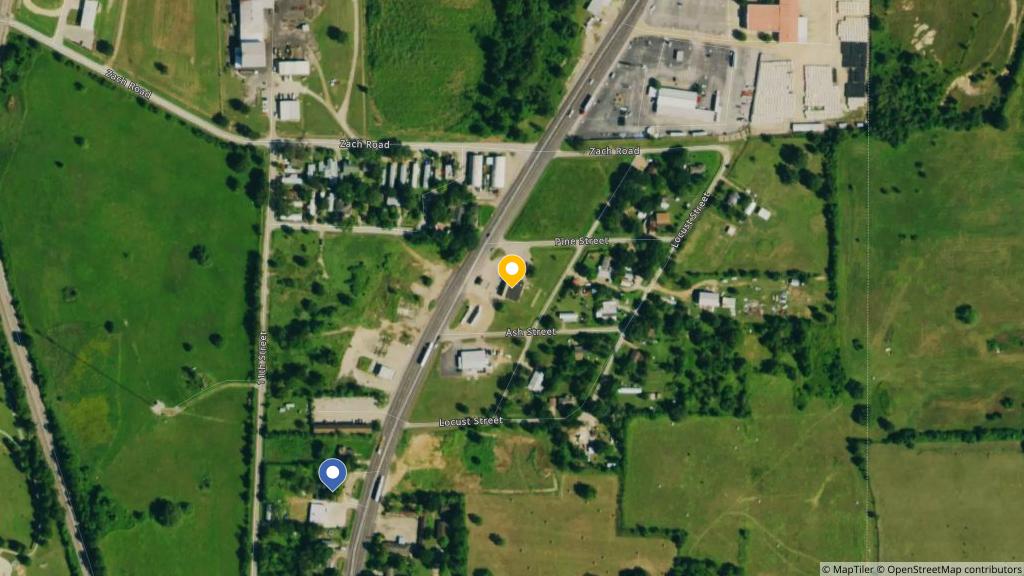Viewport: 1024px width, 576px height.
Task: Open the OpenStreetMap contributors link
Action: click(951, 569)
